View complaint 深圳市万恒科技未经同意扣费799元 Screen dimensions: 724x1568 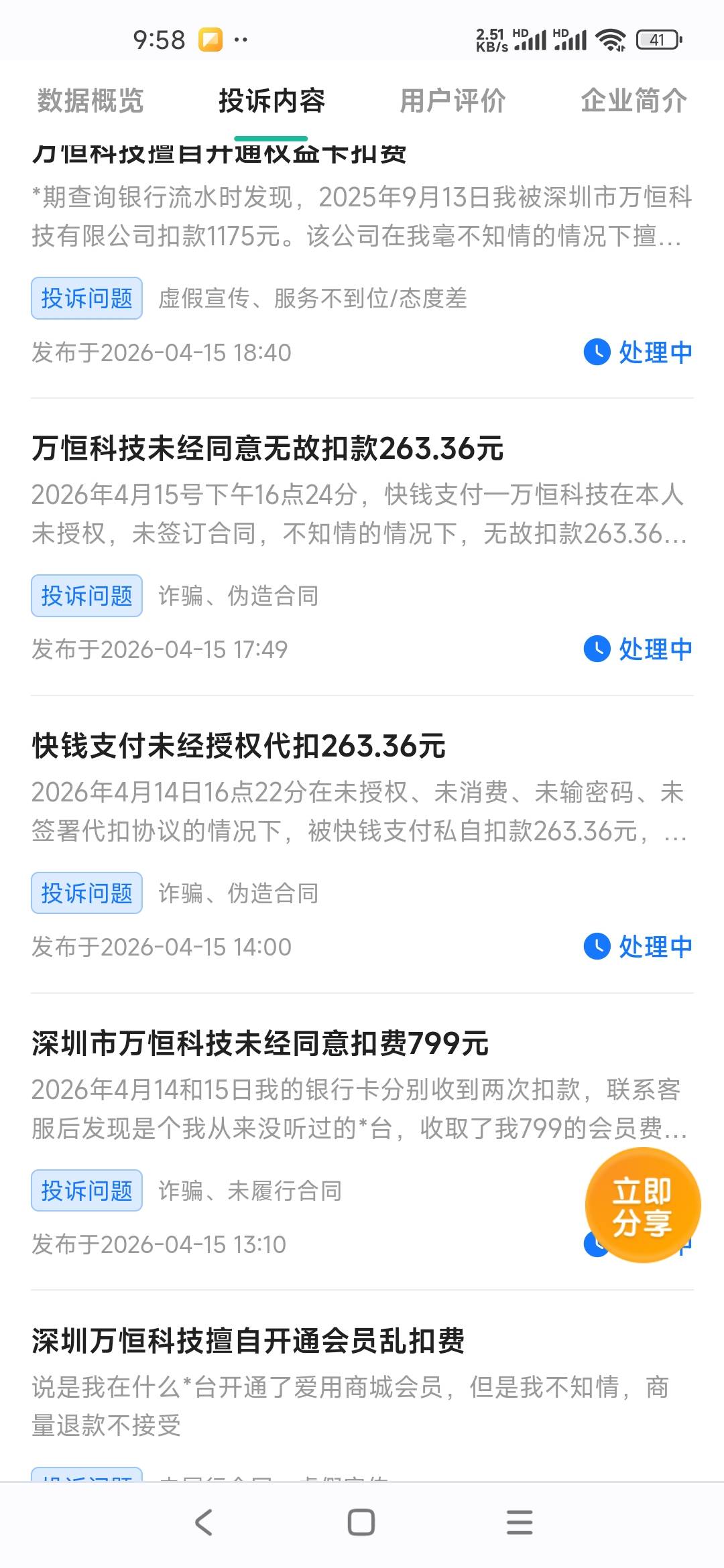click(260, 1043)
